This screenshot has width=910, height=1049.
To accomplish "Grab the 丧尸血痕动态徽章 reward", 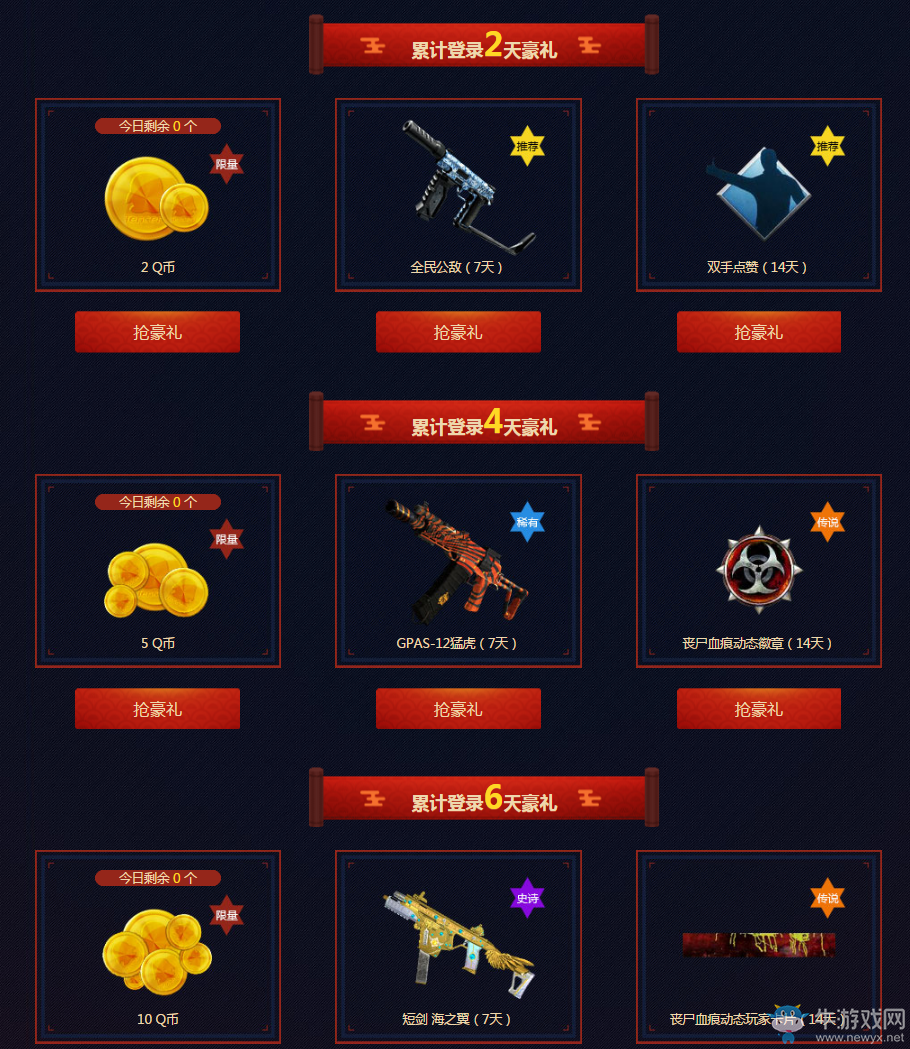I will click(x=758, y=709).
